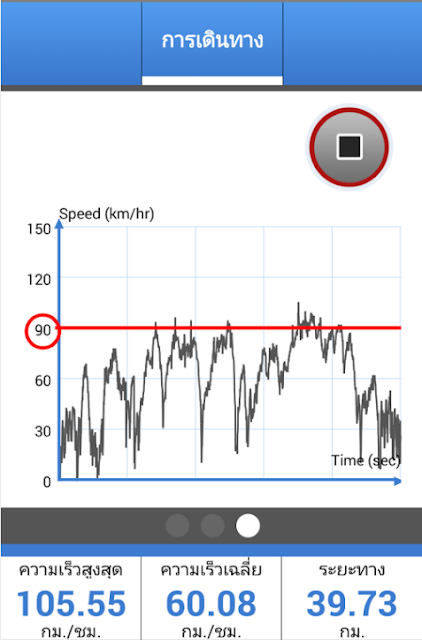The height and width of the screenshot is (640, 422).
Task: Select the การเดินทาง tab
Action: pyautogui.click(x=212, y=43)
